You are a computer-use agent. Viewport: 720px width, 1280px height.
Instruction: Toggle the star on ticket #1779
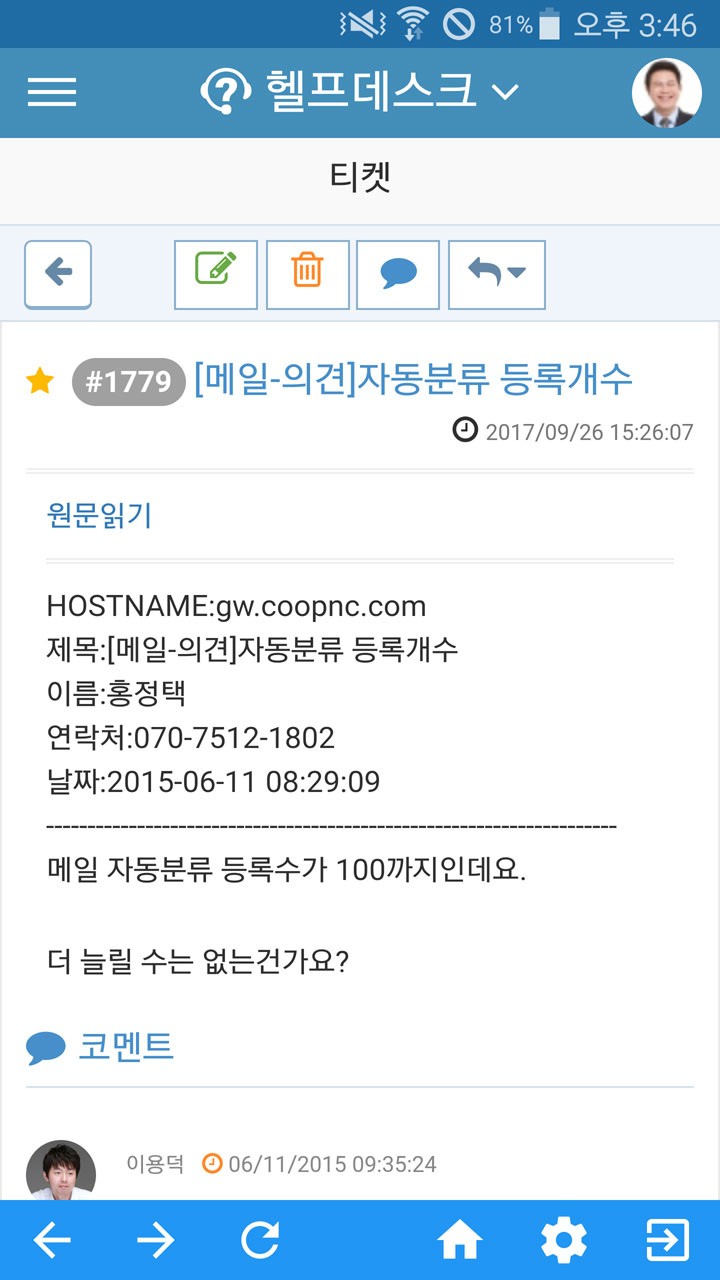pyautogui.click(x=40, y=381)
